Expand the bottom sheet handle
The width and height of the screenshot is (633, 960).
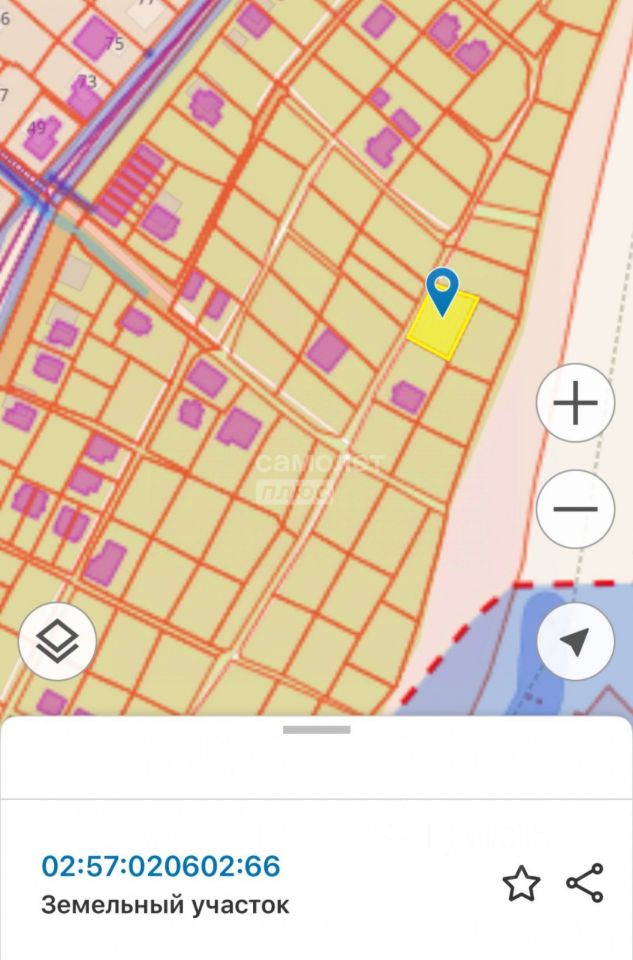pos(316,730)
